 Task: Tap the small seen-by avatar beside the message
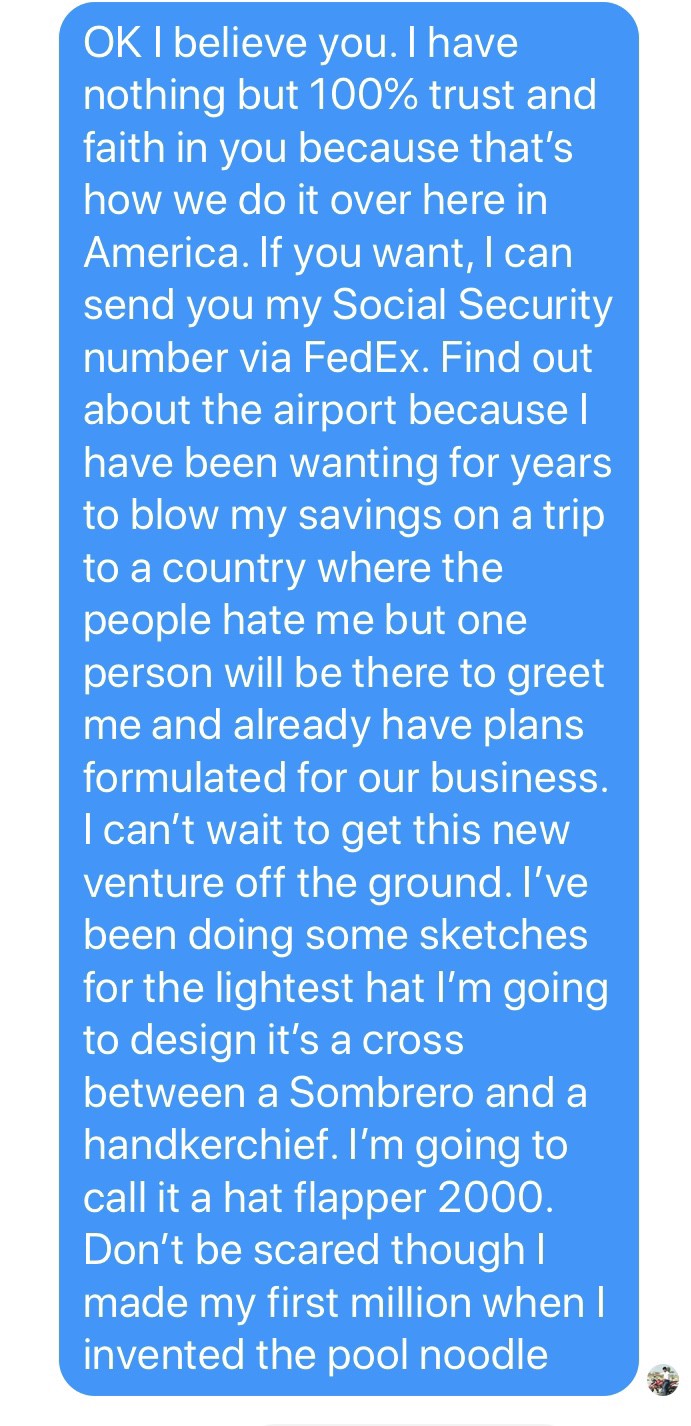663,1379
